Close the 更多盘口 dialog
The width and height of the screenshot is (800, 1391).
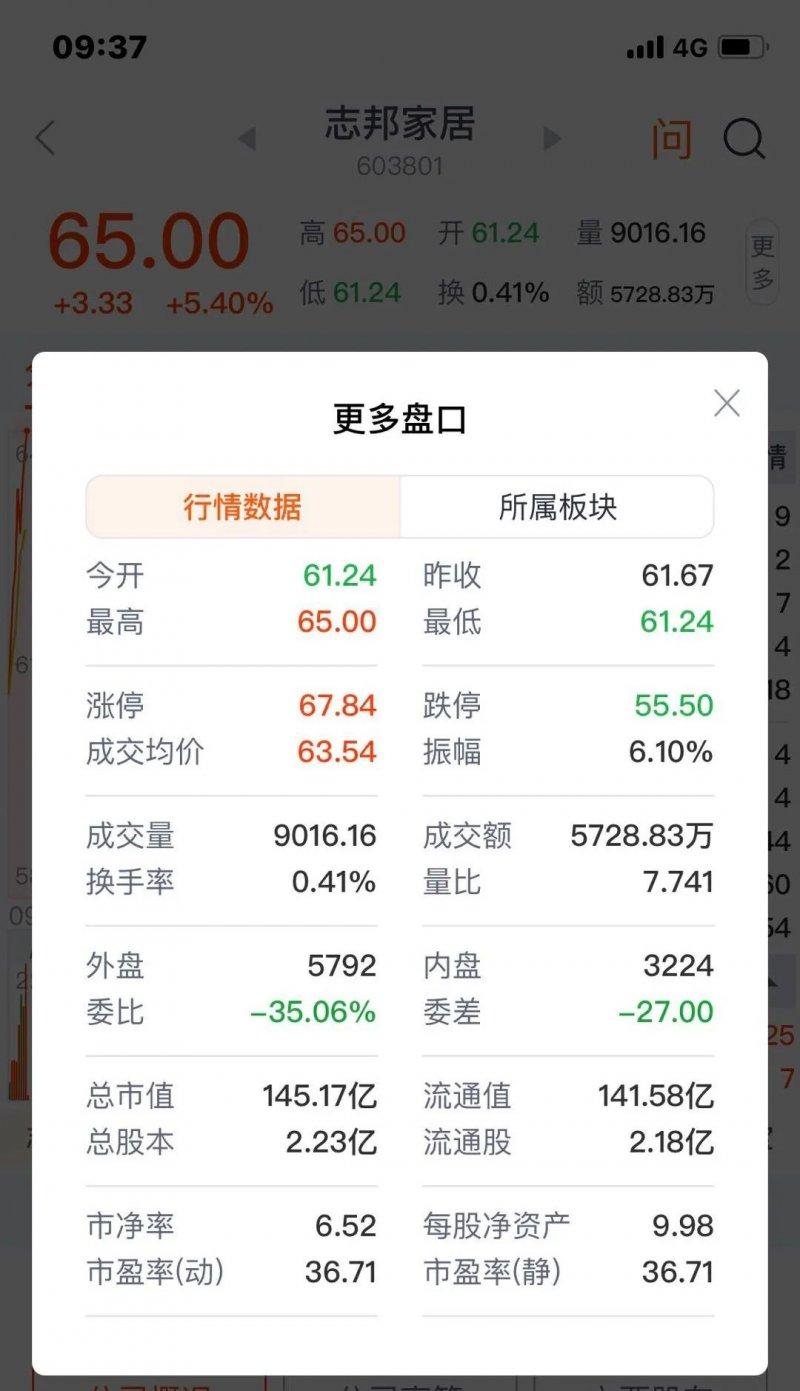(x=727, y=404)
